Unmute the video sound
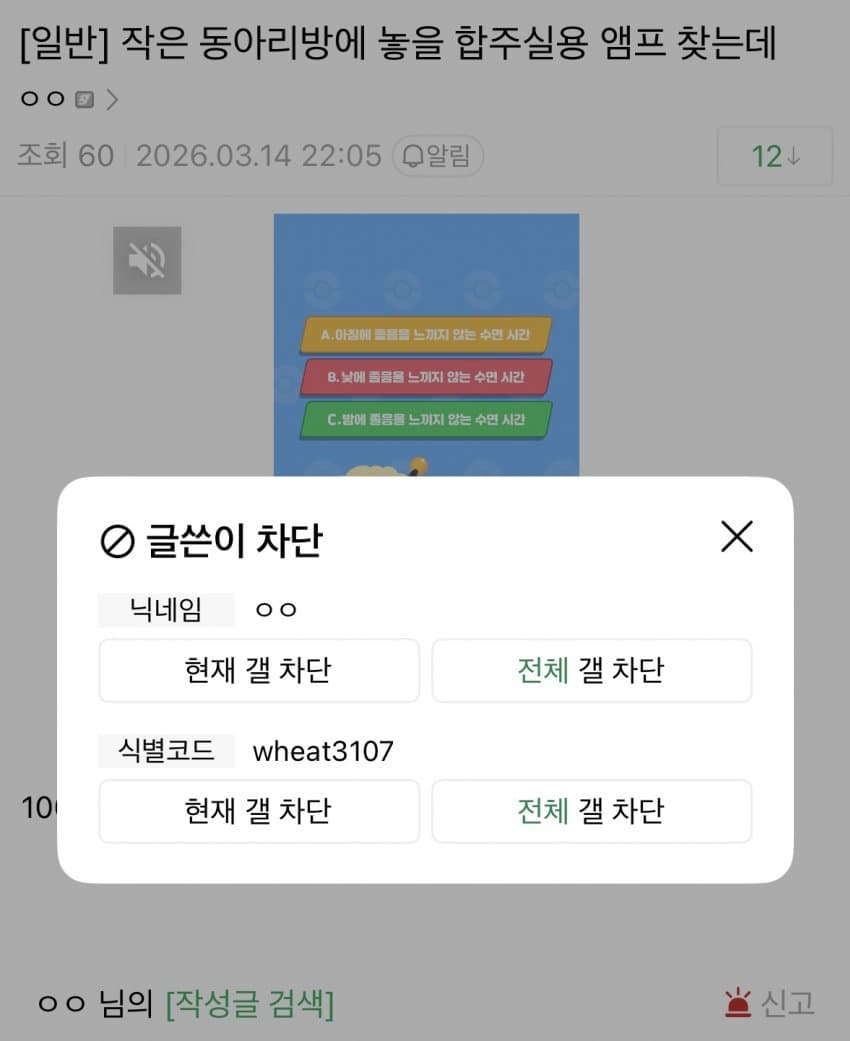 [147, 260]
